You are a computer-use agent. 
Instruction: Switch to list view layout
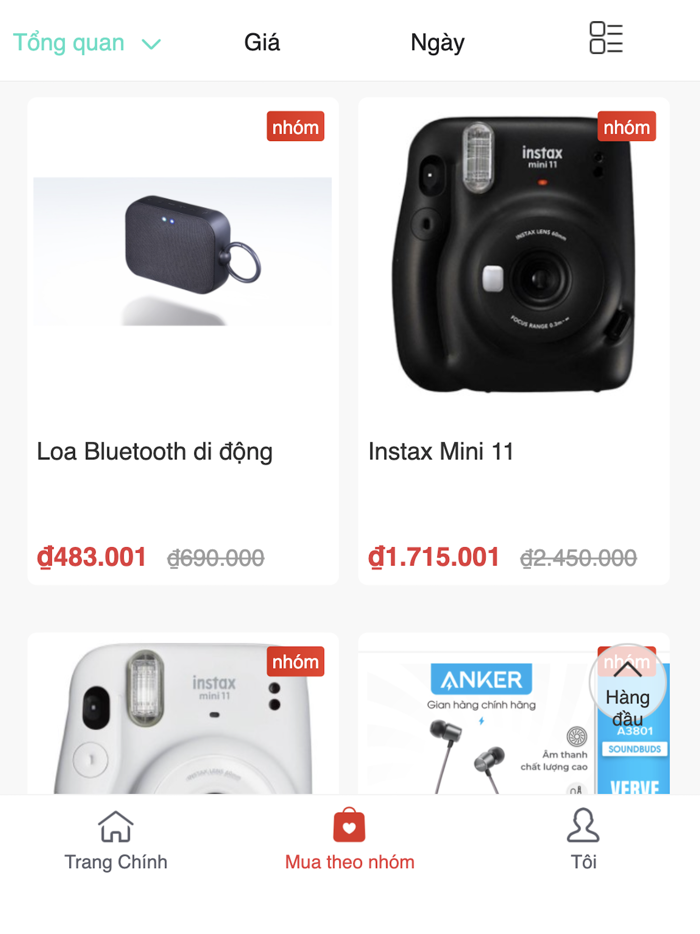point(606,38)
